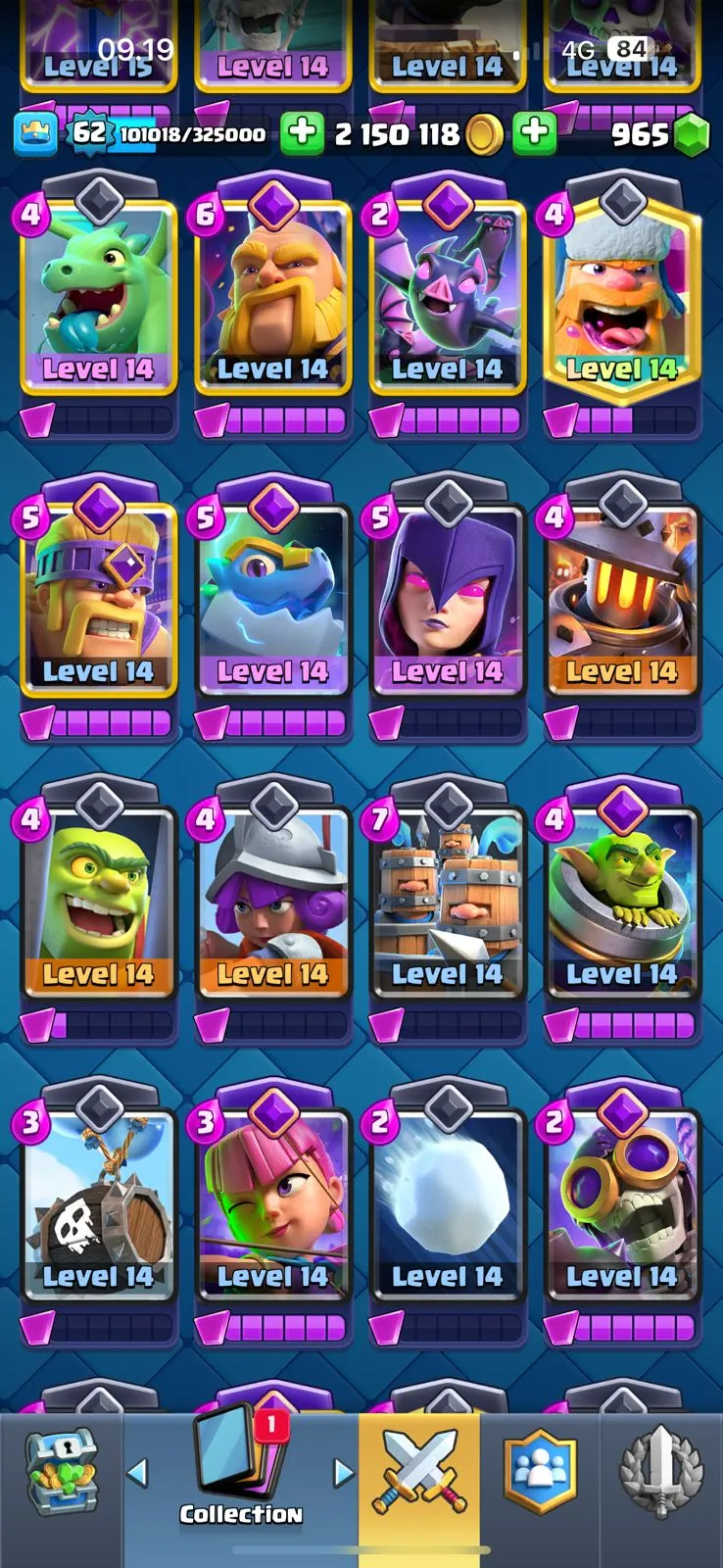Choose the Goblin Drill card
The width and height of the screenshot is (723, 1568).
pos(621,902)
